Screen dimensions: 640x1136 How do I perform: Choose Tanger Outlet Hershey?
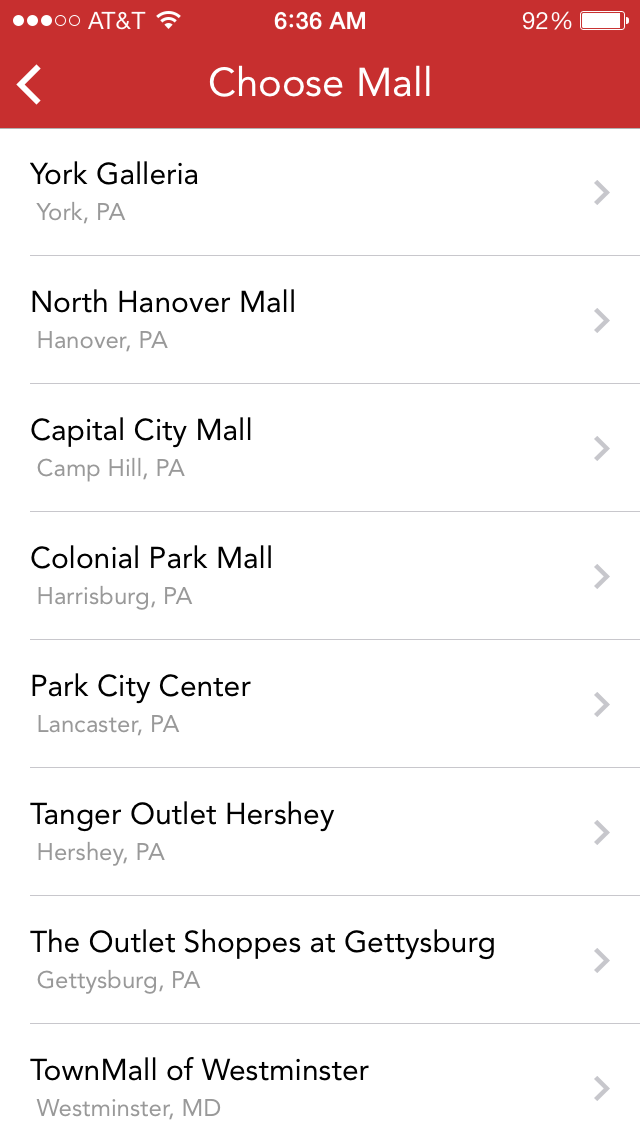tap(320, 832)
